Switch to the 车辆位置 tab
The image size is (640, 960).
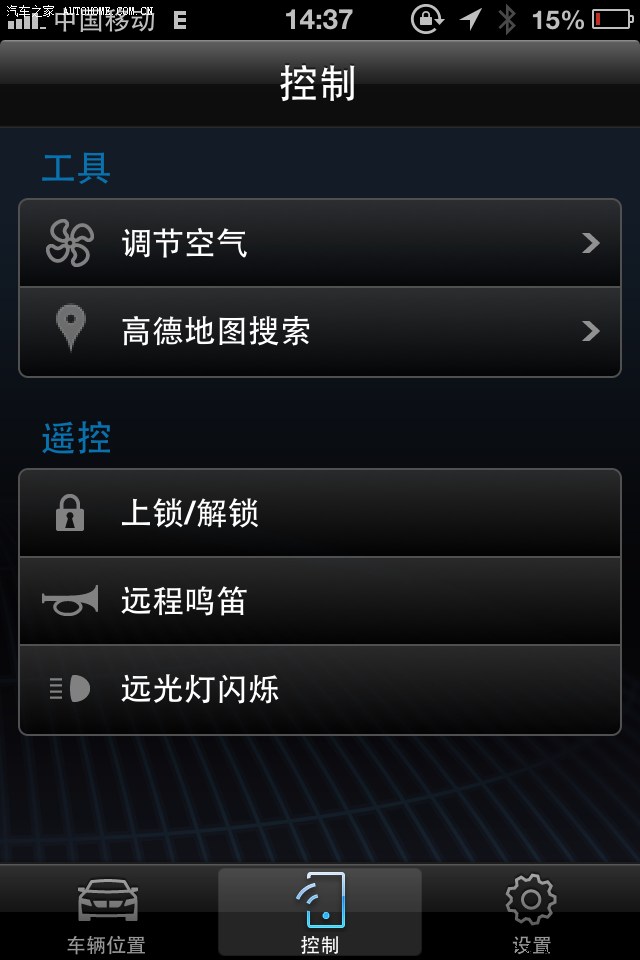click(x=107, y=913)
